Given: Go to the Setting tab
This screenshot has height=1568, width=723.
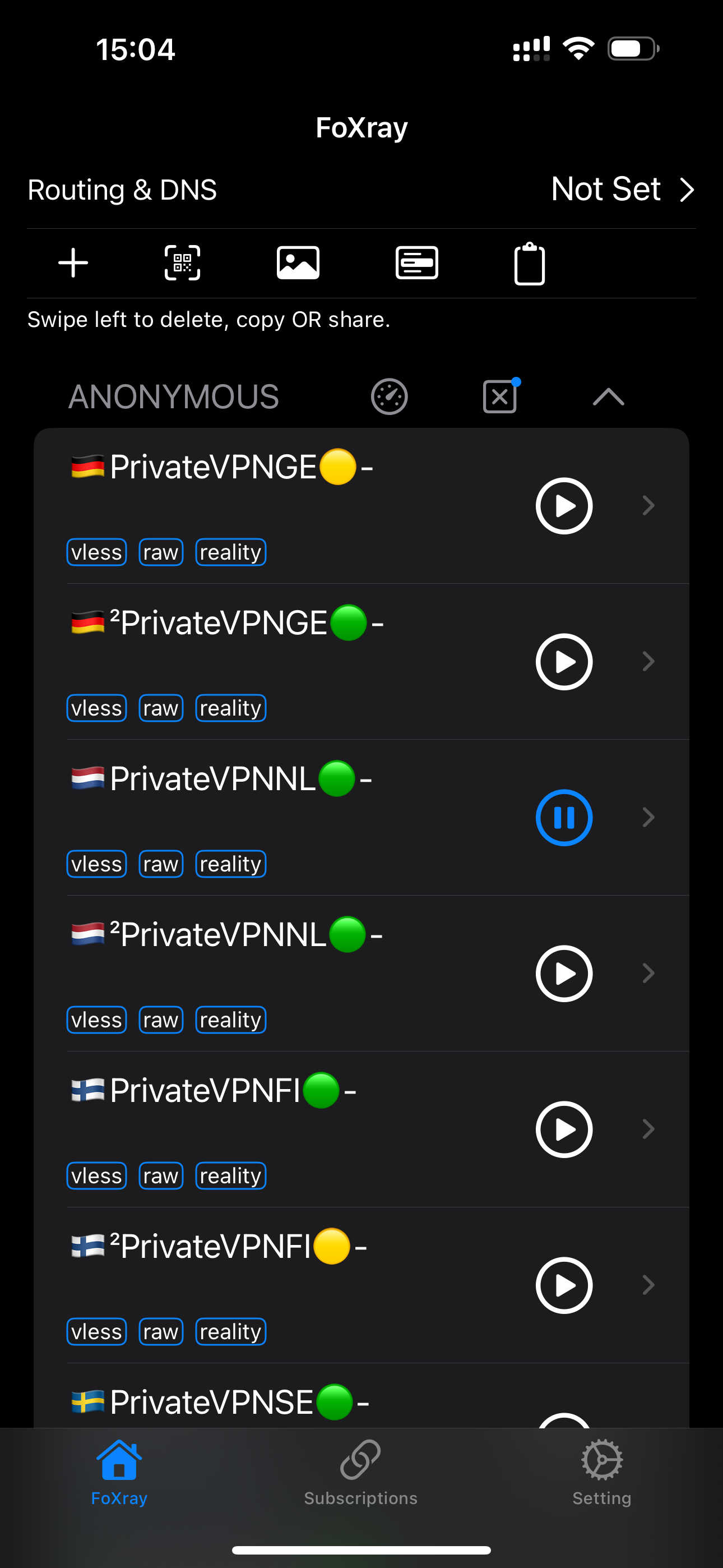Looking at the screenshot, I should 601,1473.
